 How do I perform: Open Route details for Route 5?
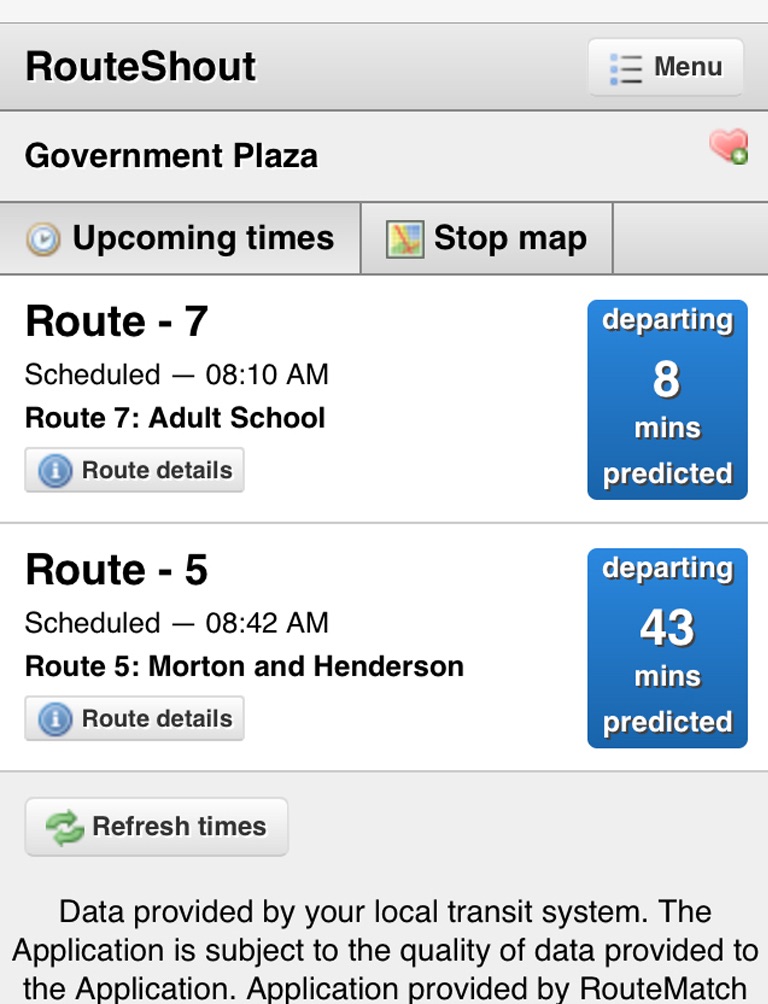point(135,718)
